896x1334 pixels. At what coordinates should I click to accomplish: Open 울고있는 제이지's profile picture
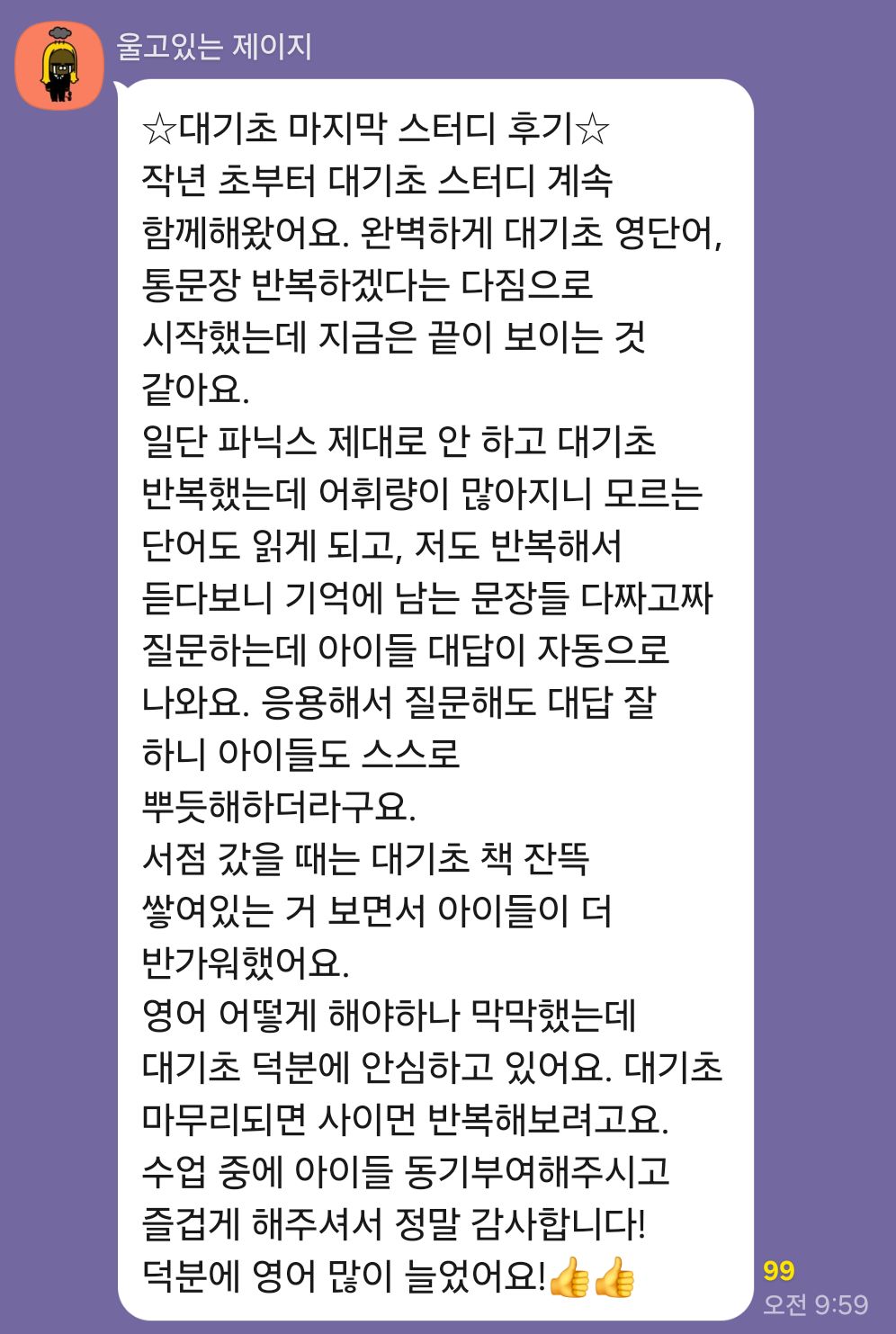coord(59,66)
